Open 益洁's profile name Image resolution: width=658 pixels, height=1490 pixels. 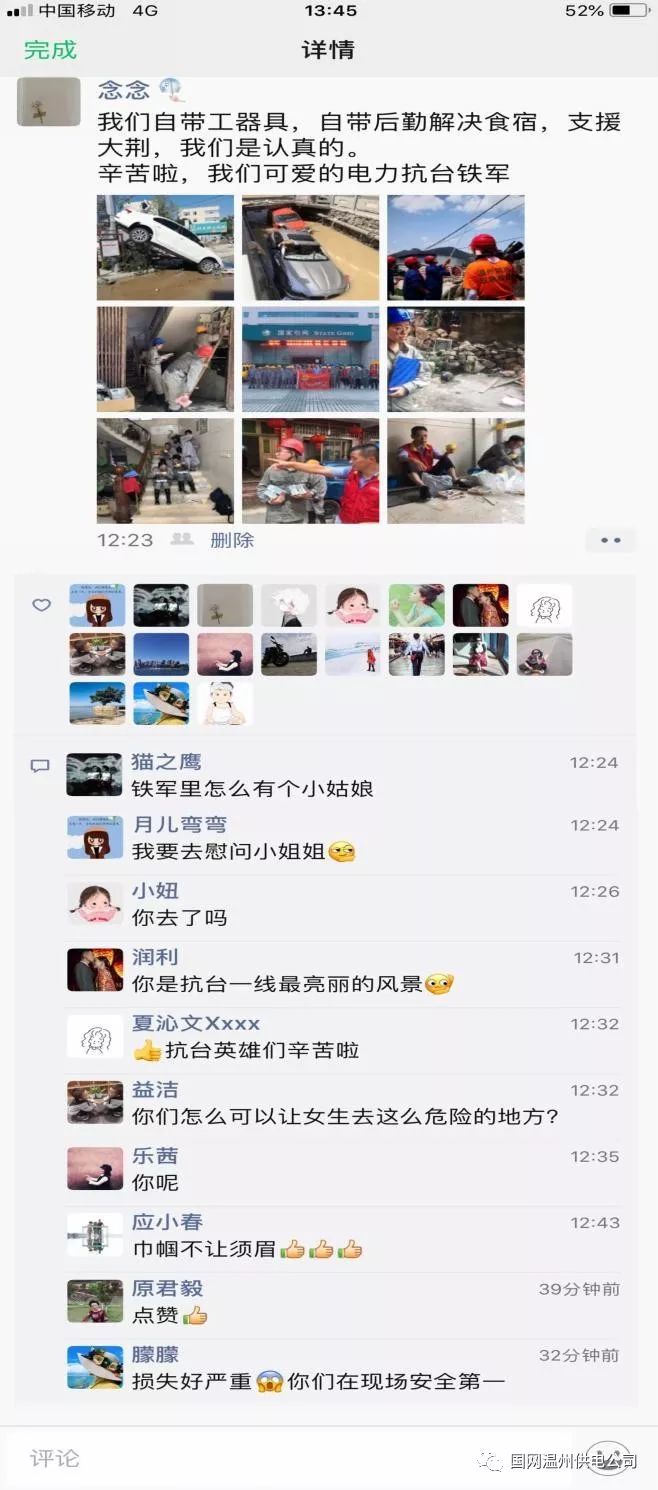155,1089
